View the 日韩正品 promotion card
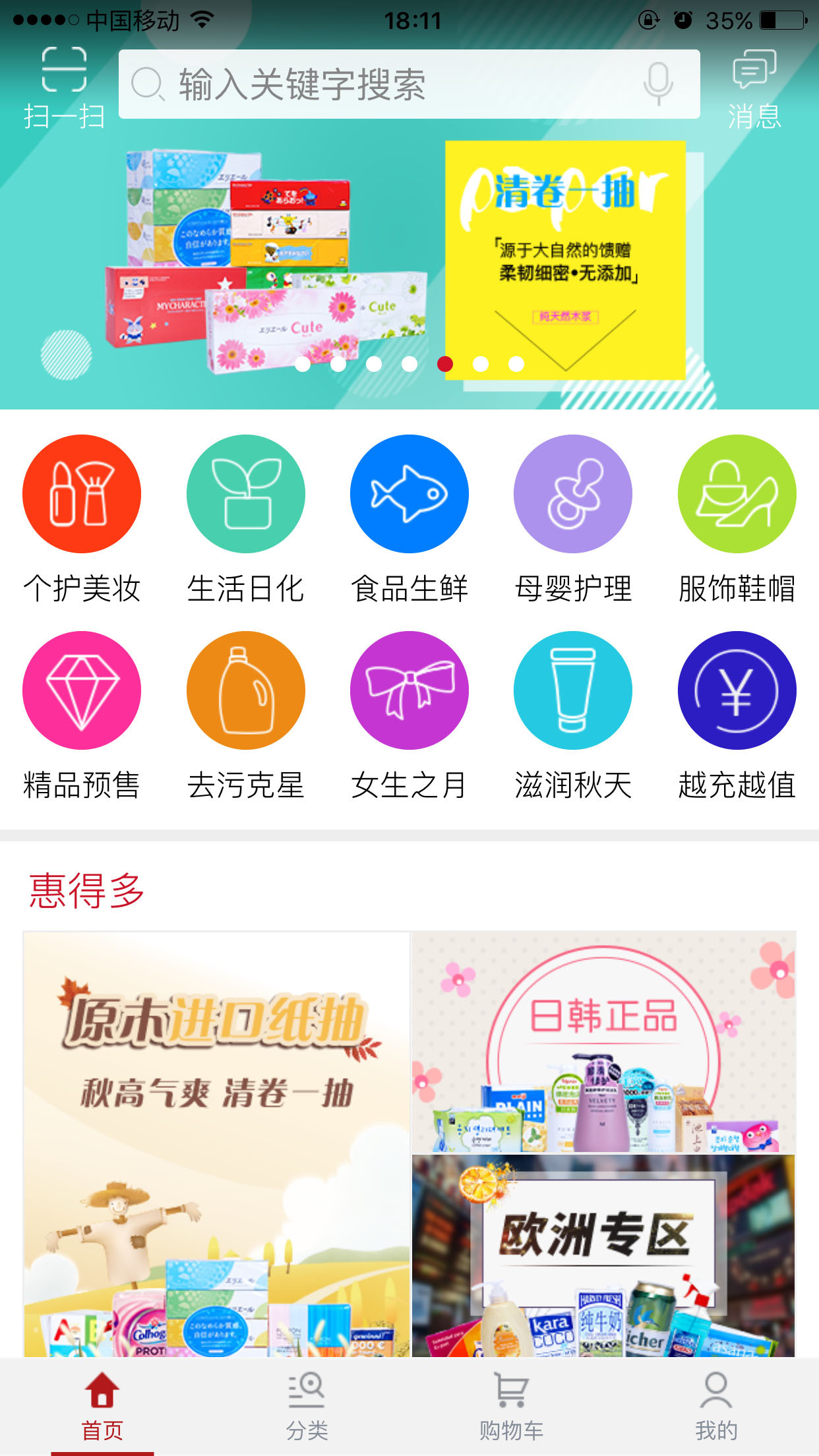The height and width of the screenshot is (1456, 819). coord(603,1042)
